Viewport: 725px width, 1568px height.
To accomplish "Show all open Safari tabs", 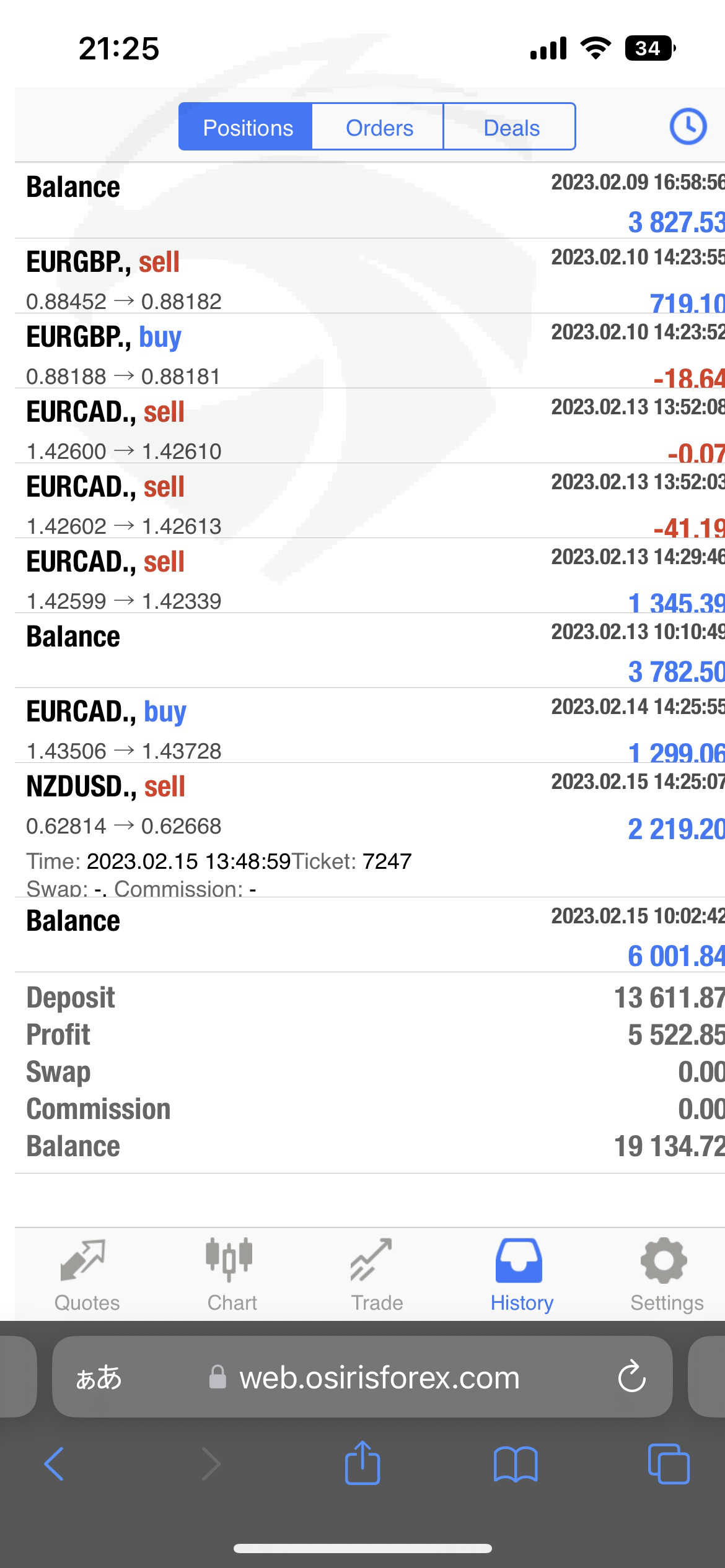I will click(x=668, y=1464).
